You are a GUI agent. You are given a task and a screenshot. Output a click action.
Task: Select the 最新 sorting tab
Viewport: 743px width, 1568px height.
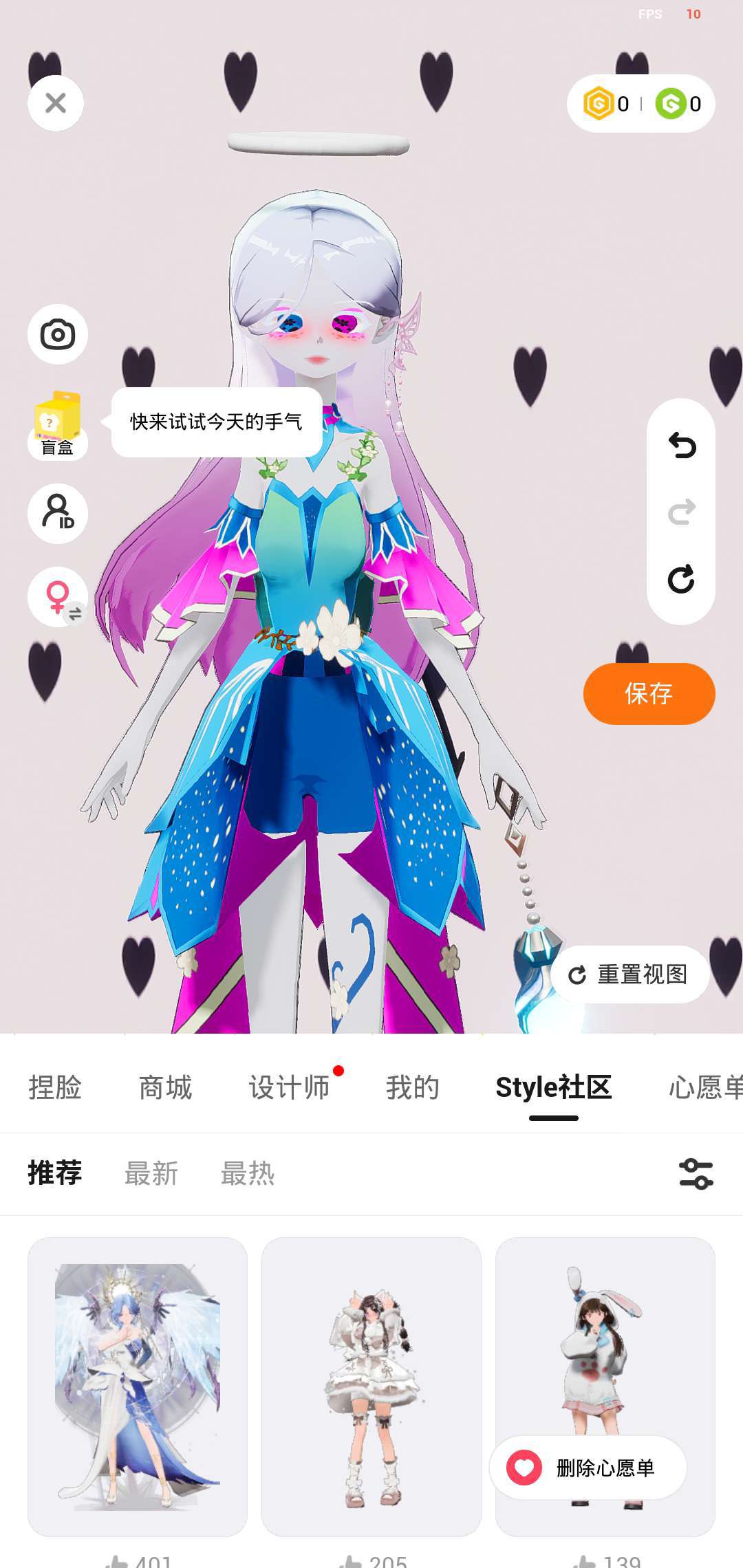click(x=151, y=1173)
